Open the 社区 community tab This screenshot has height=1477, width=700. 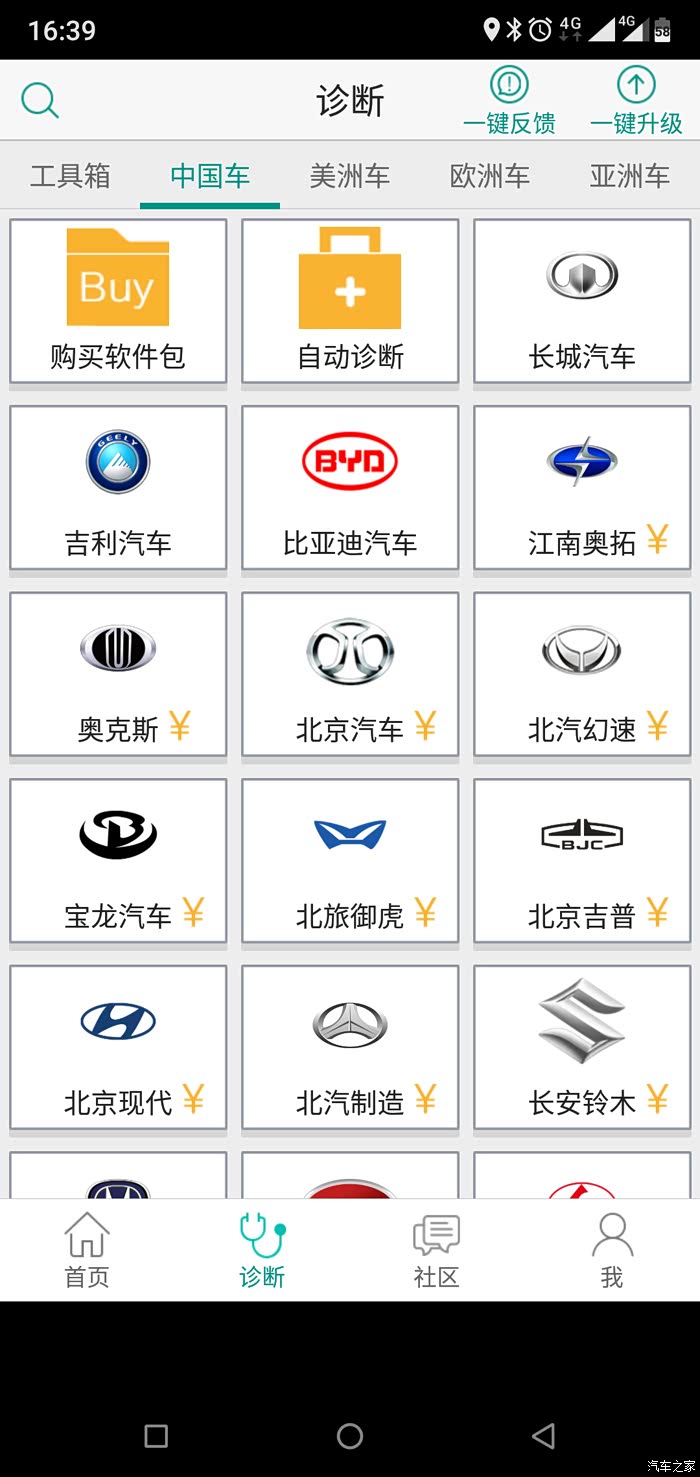(x=436, y=1249)
